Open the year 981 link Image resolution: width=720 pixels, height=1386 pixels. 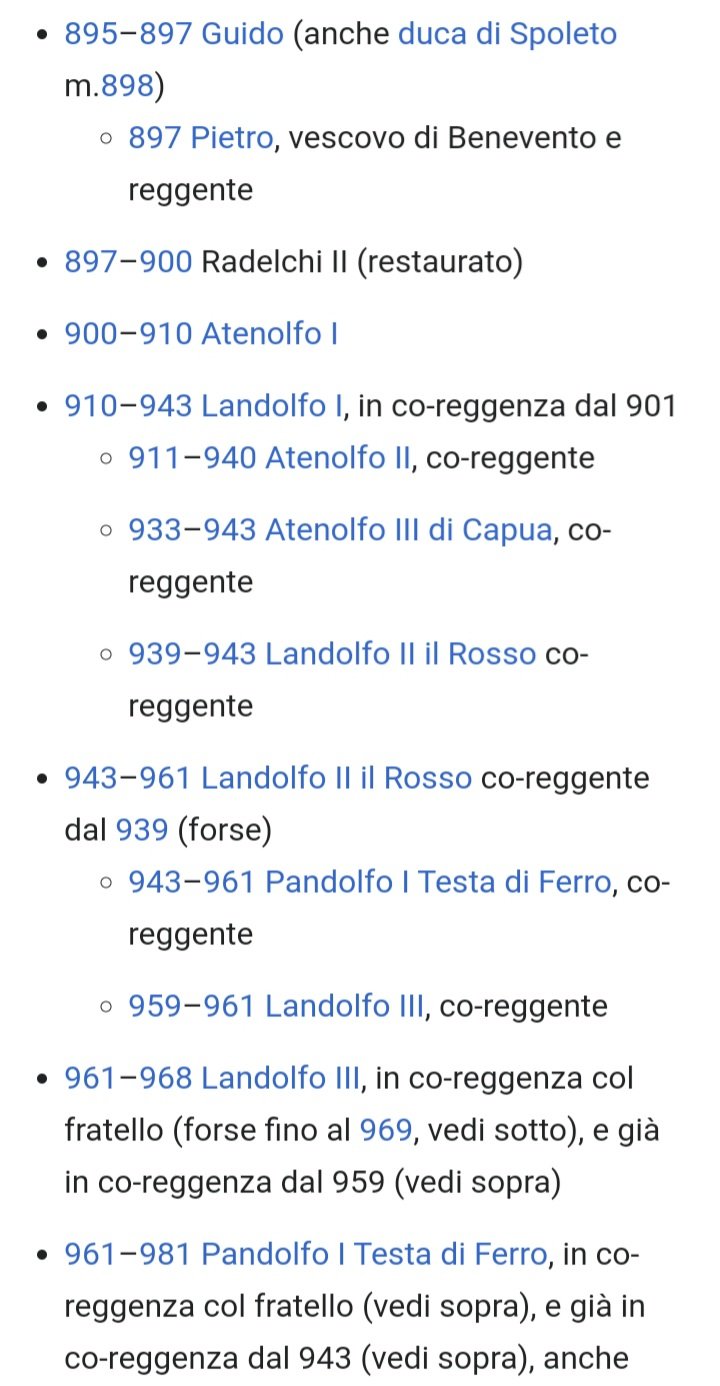pyautogui.click(x=165, y=1254)
